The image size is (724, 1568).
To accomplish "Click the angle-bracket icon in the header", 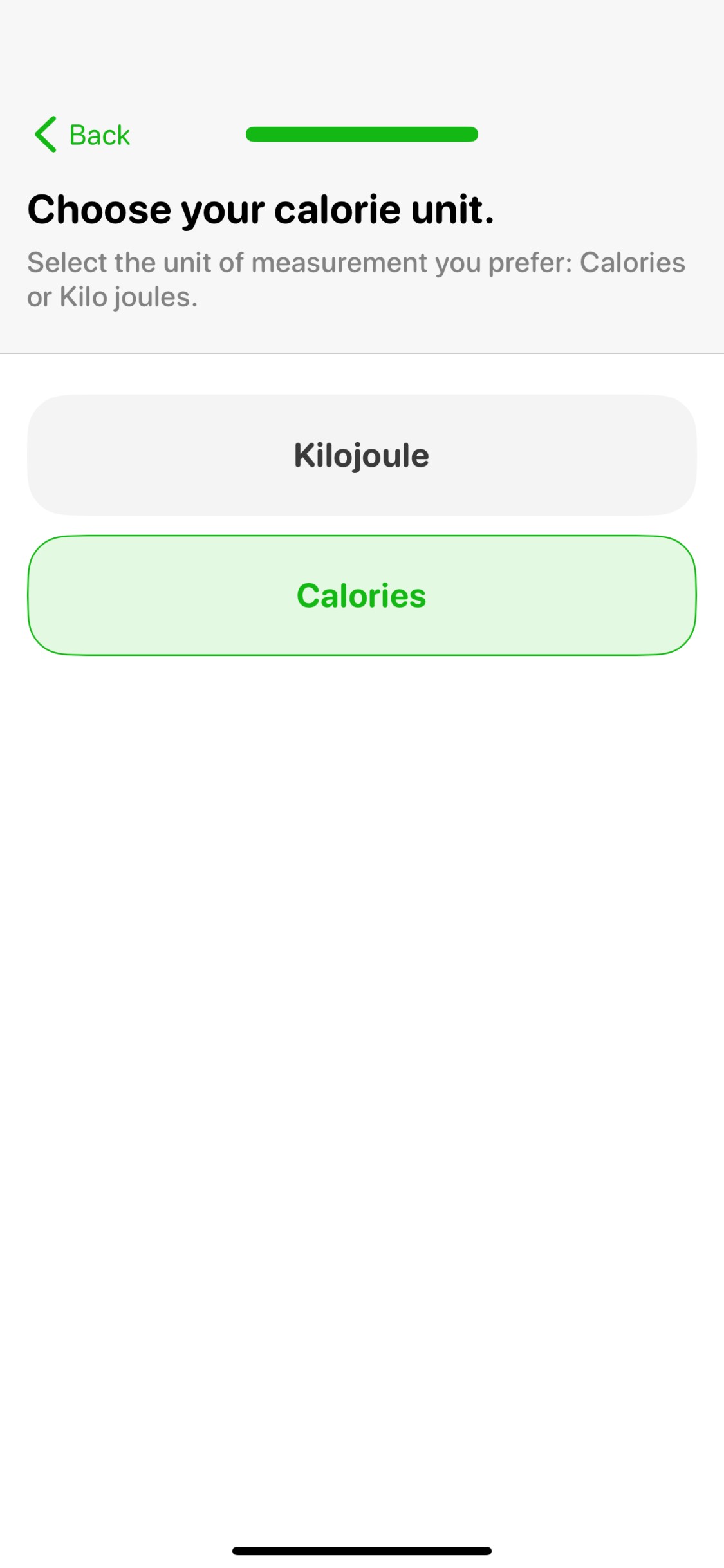I will pos(45,135).
